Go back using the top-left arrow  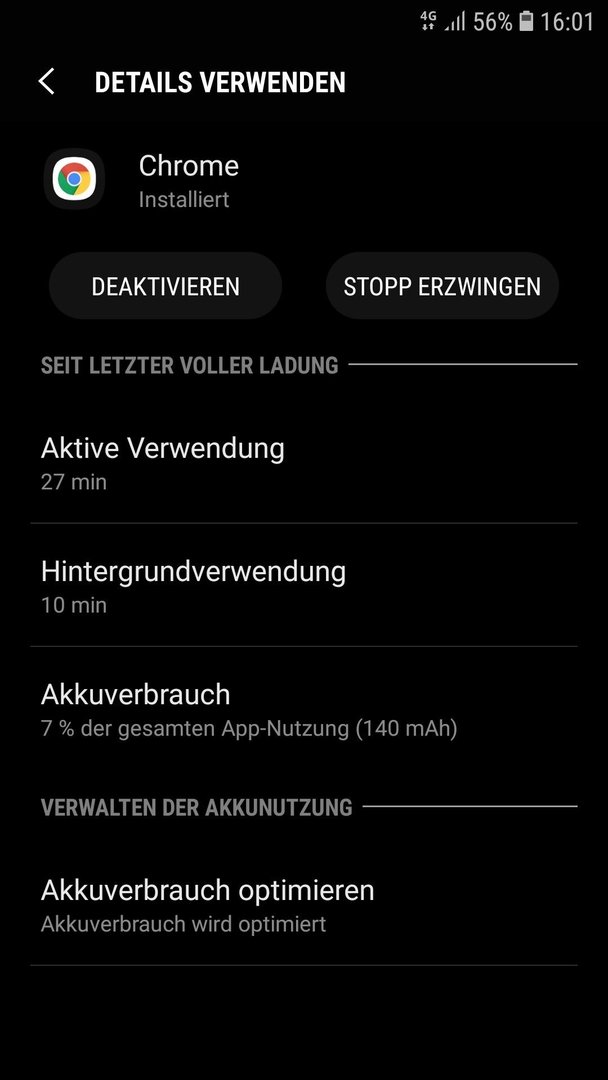point(46,82)
